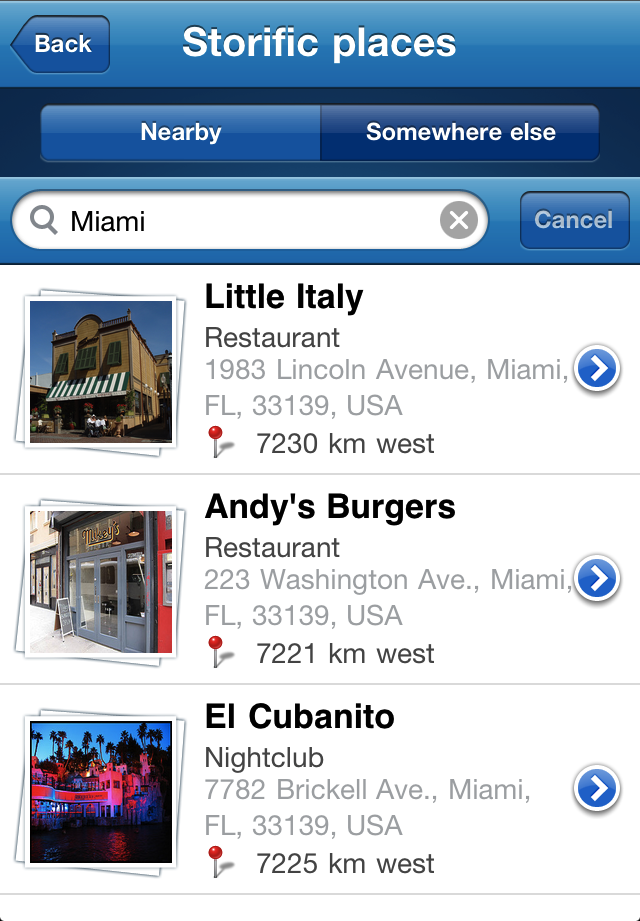The width and height of the screenshot is (640, 921).
Task: Select the Somewhere else segment
Action: pos(460,132)
